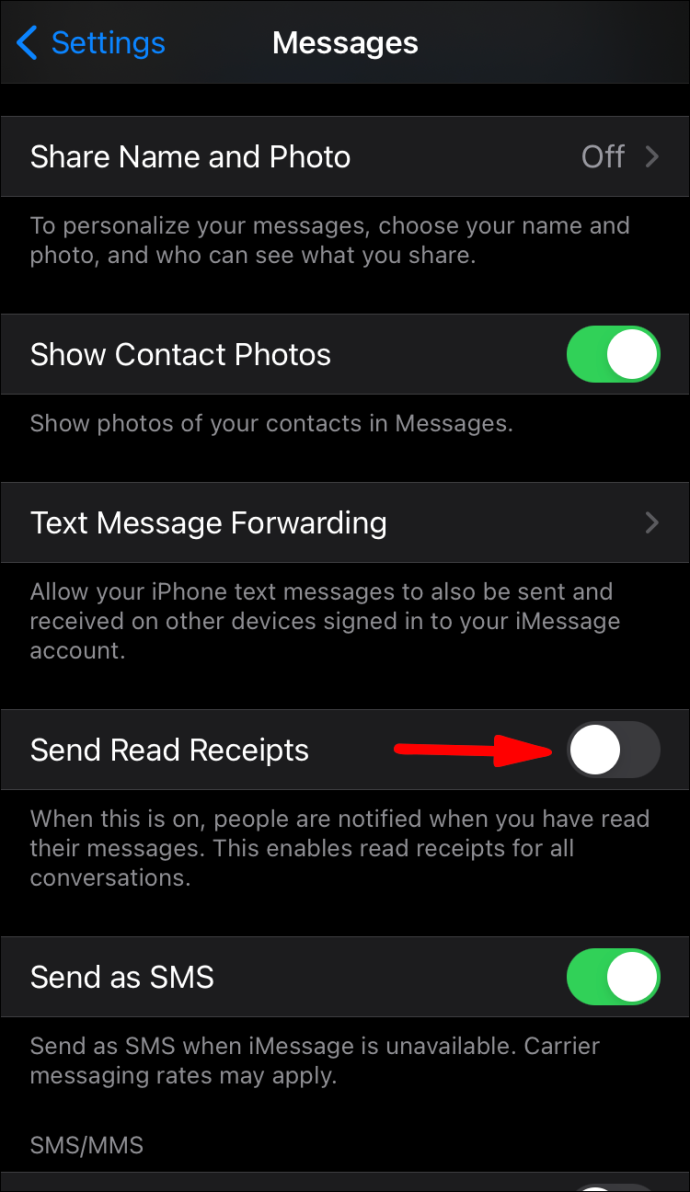
Task: Open Share Name and Photo
Action: coord(345,157)
